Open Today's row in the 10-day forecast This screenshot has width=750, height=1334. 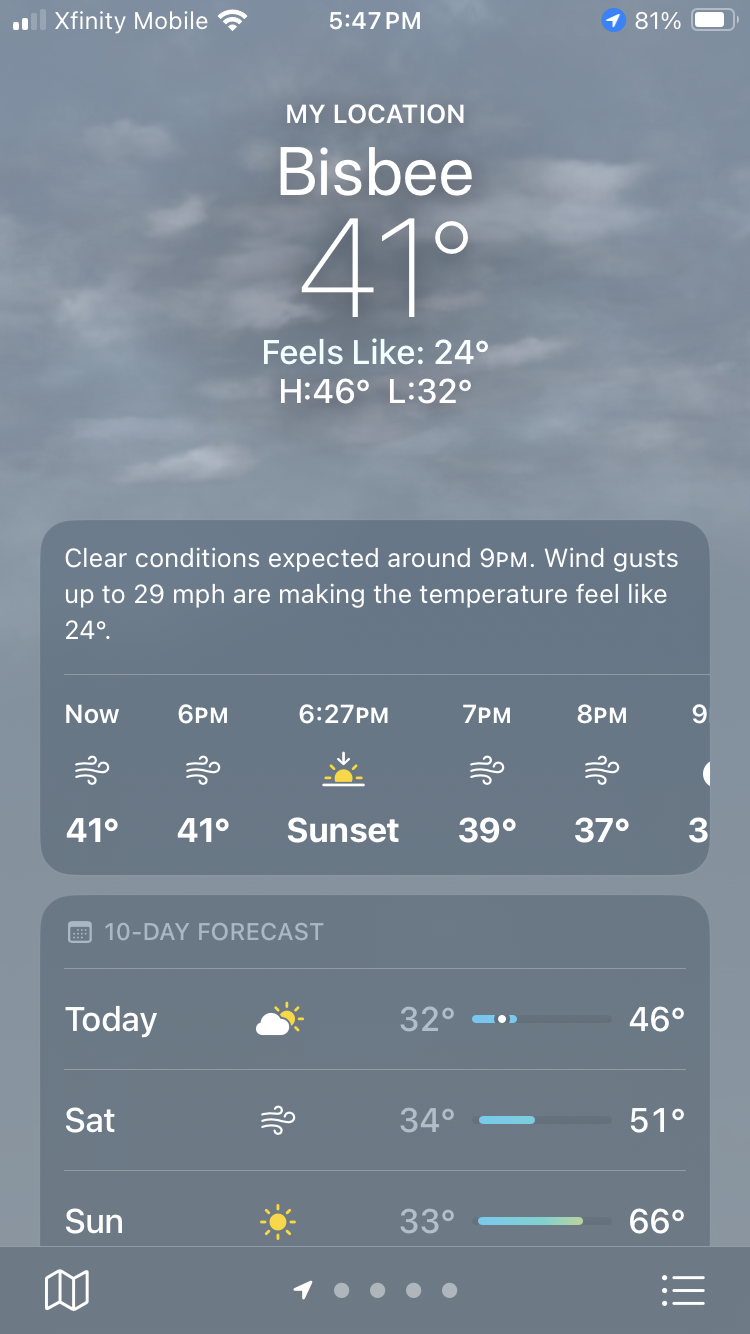click(x=375, y=1019)
